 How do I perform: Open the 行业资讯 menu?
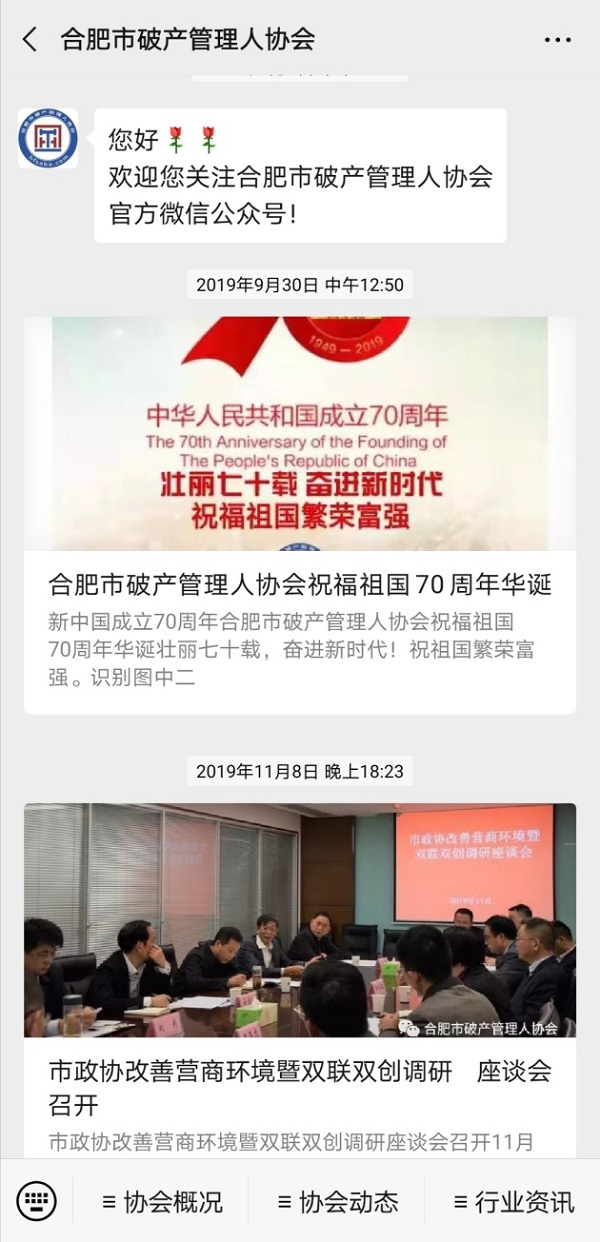click(513, 1201)
